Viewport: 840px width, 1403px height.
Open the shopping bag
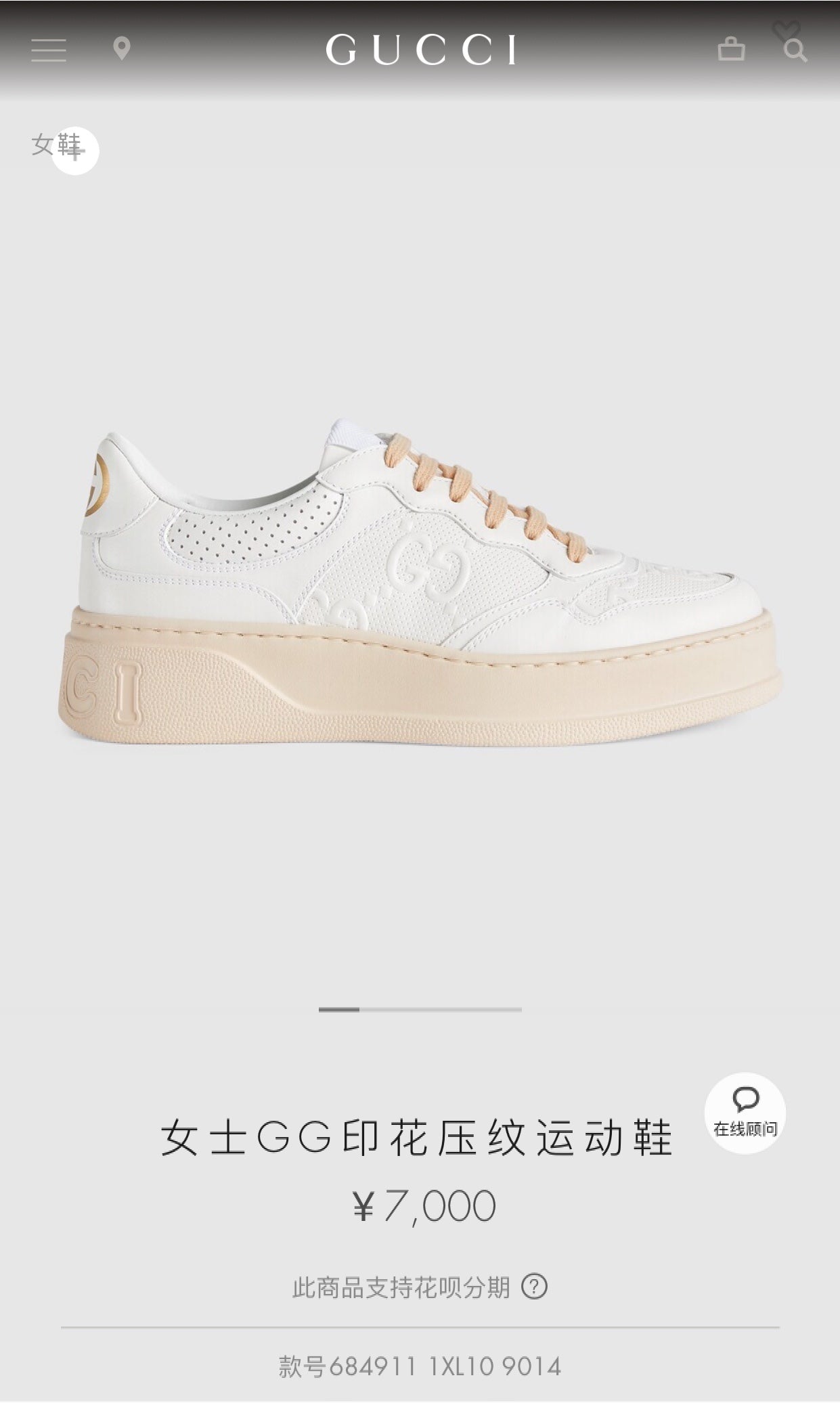coord(731,49)
